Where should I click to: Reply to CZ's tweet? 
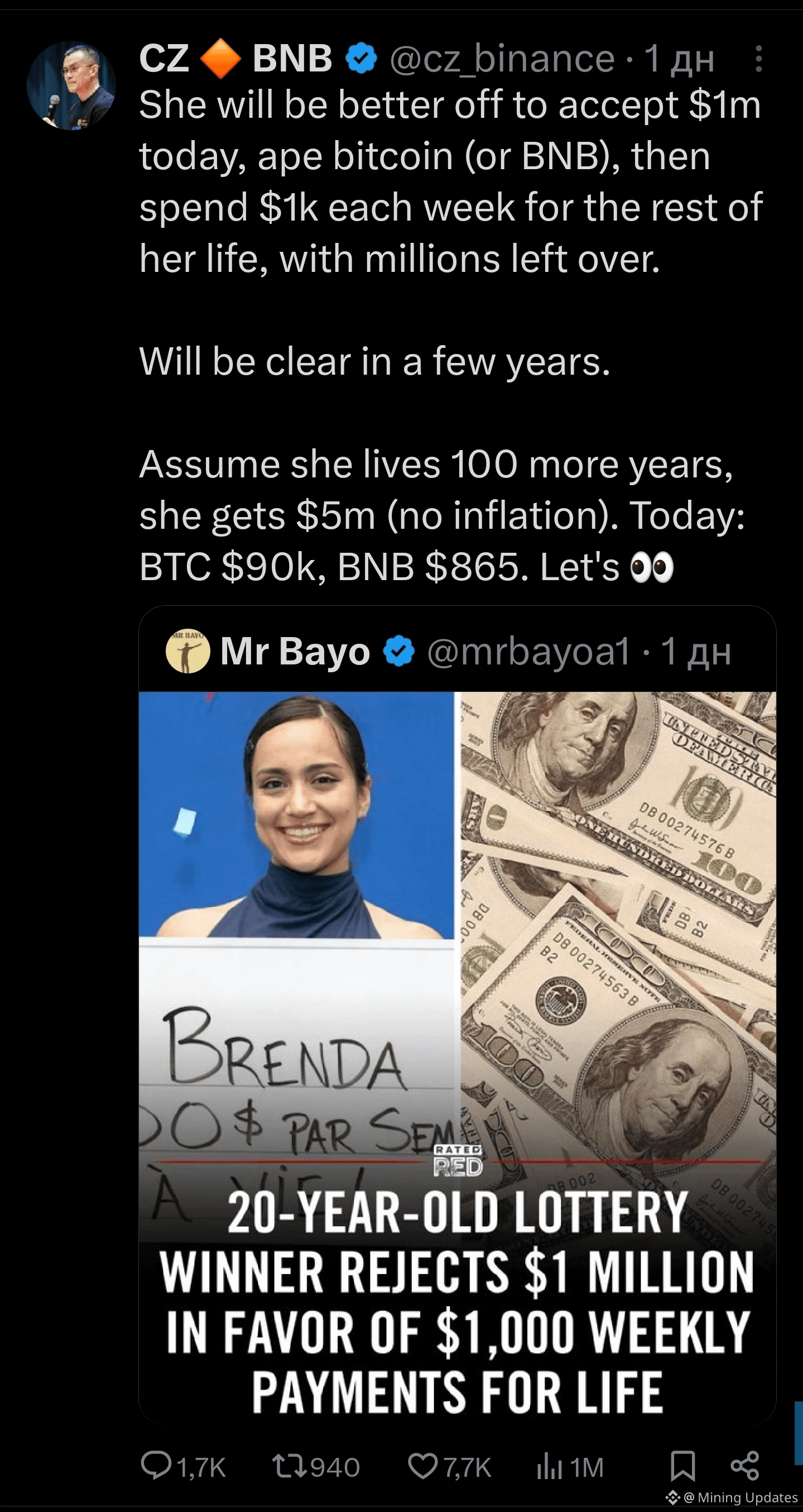coord(183,1466)
